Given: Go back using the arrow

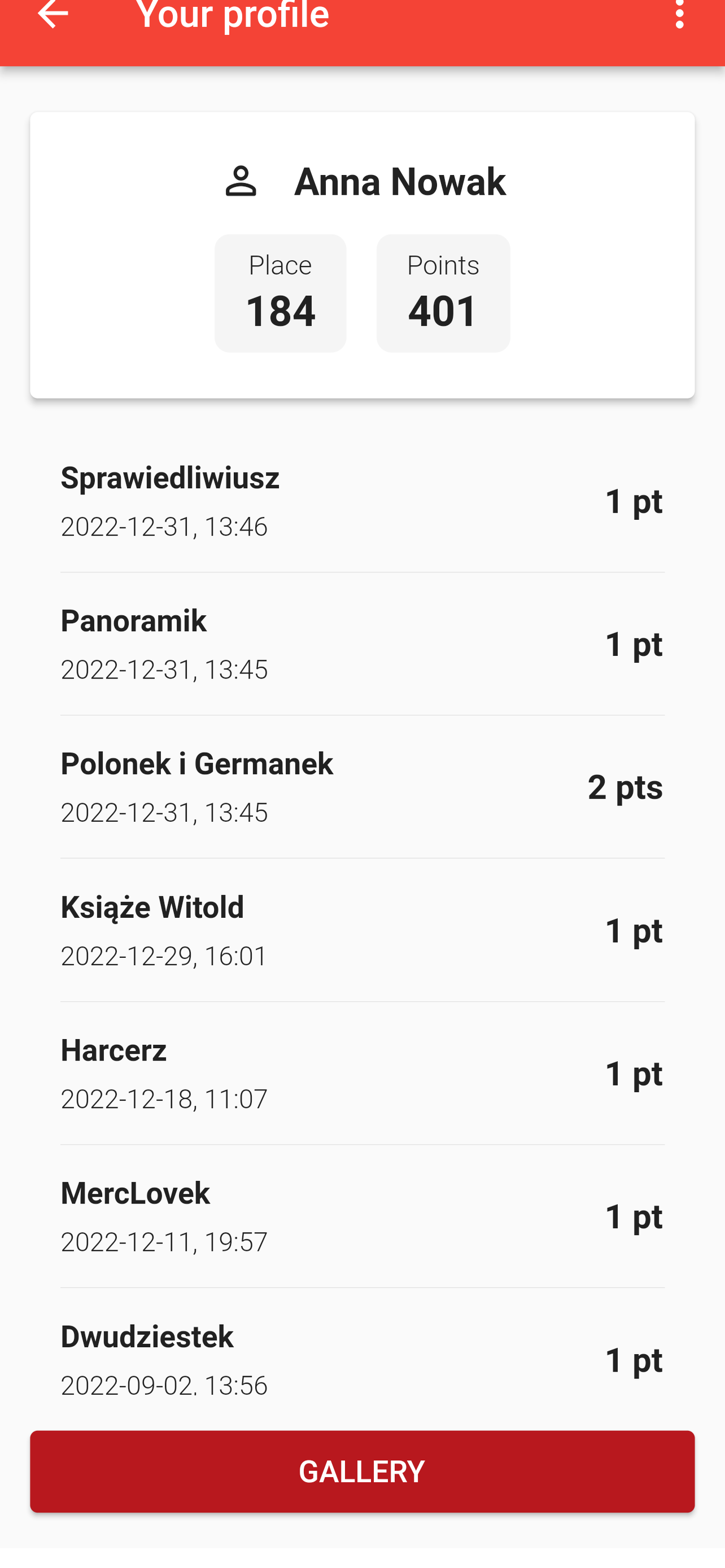Looking at the screenshot, I should click(53, 14).
